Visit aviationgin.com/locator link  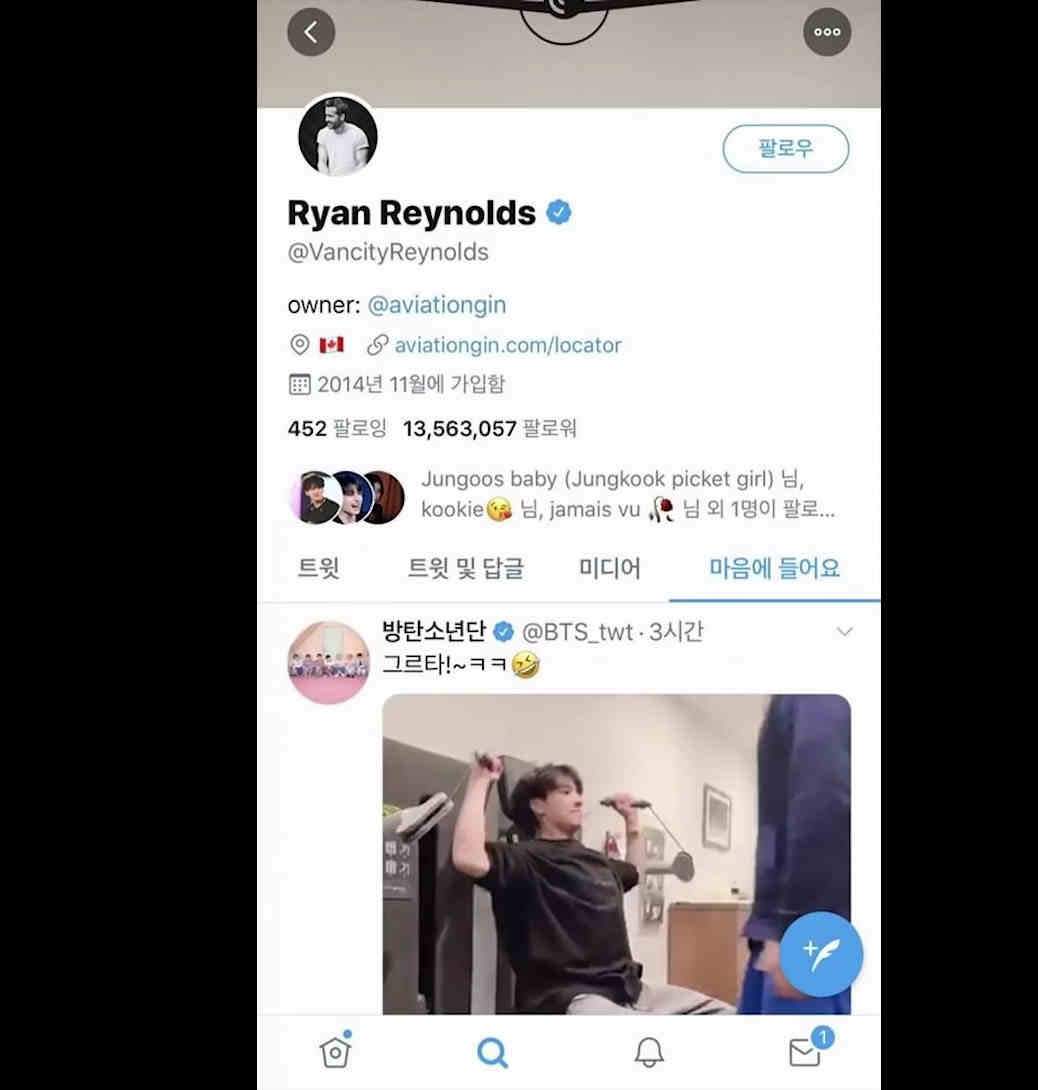tap(507, 345)
